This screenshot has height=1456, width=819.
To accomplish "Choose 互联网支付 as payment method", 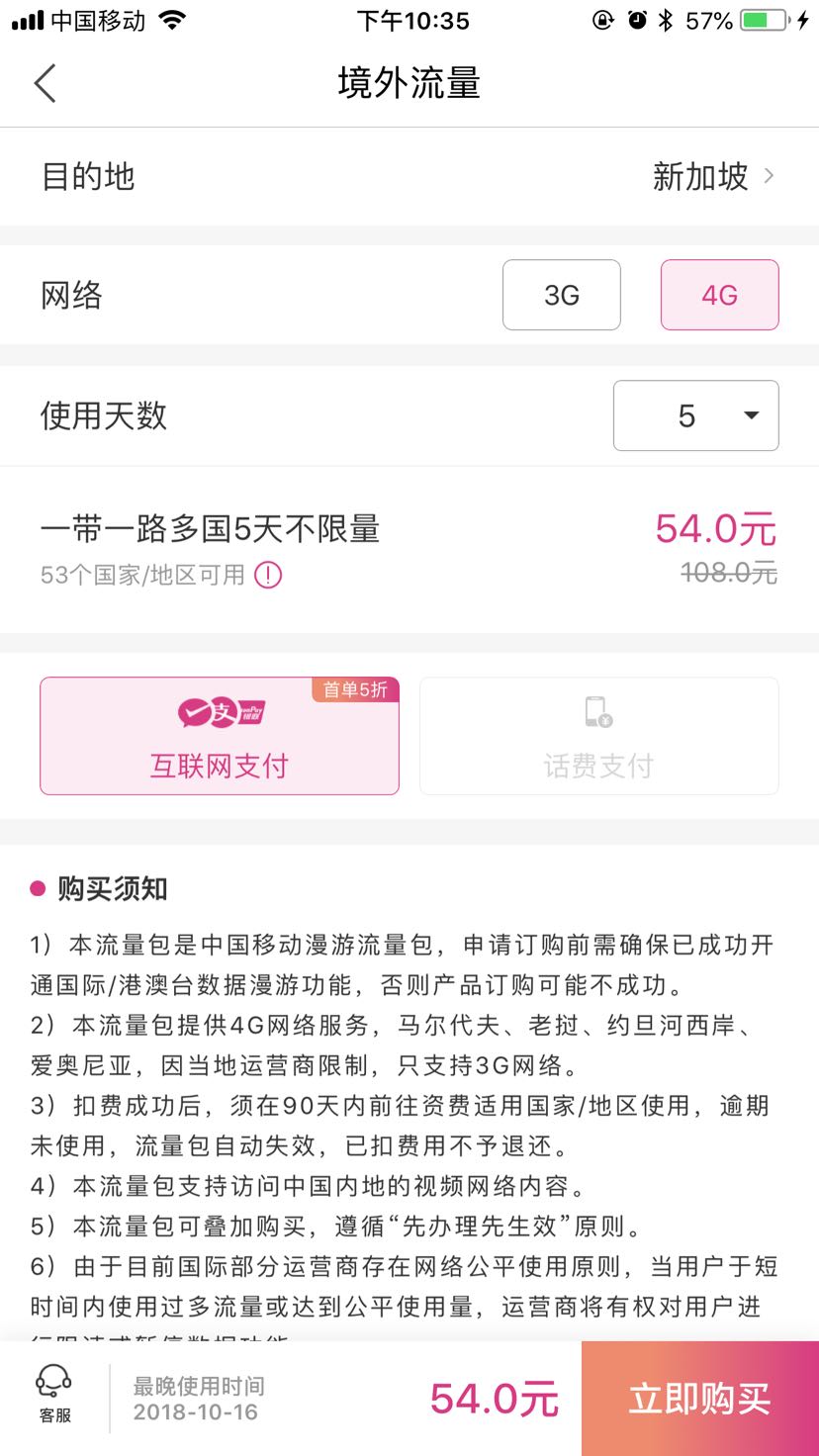I will (x=219, y=736).
